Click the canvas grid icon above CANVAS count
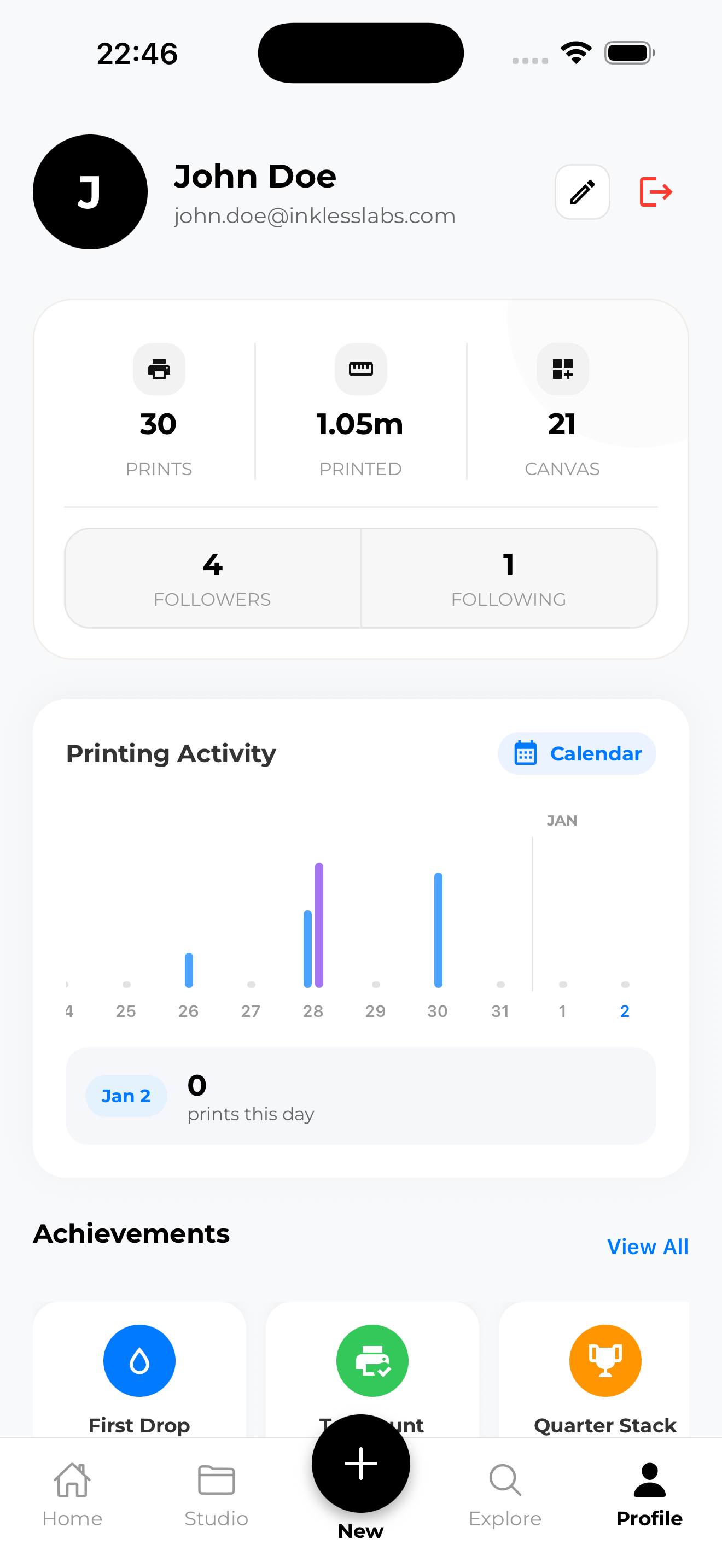 (562, 369)
